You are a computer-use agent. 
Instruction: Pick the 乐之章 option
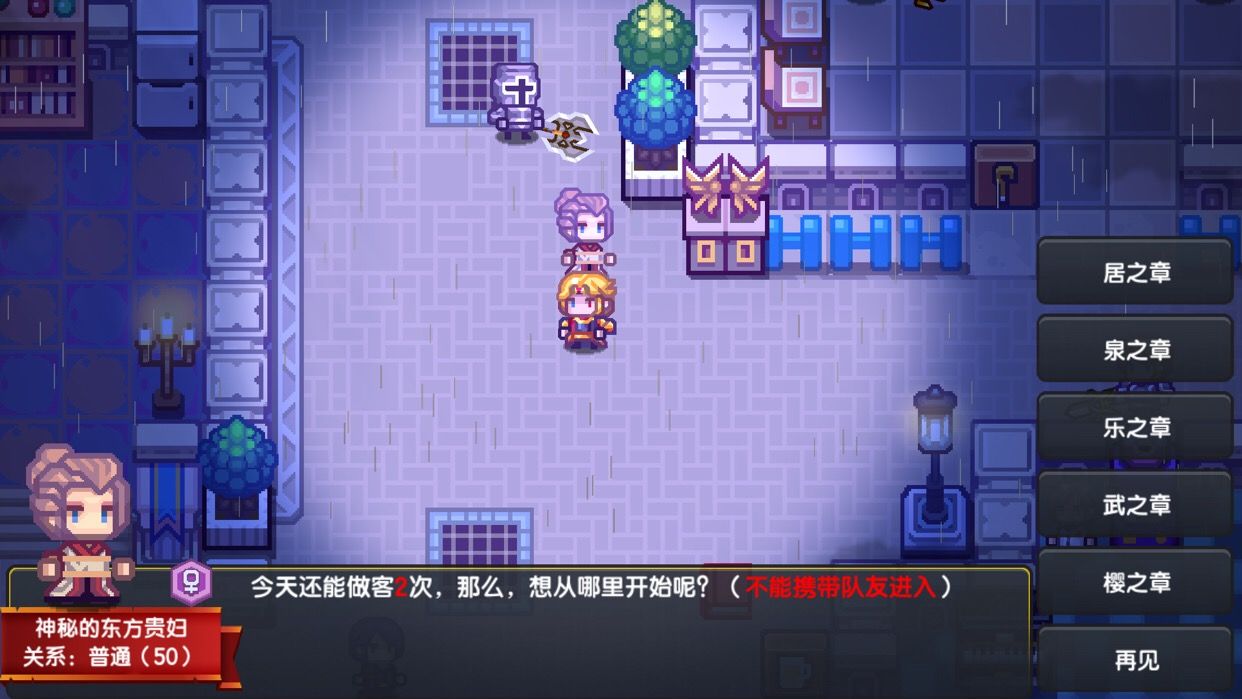click(x=1135, y=427)
